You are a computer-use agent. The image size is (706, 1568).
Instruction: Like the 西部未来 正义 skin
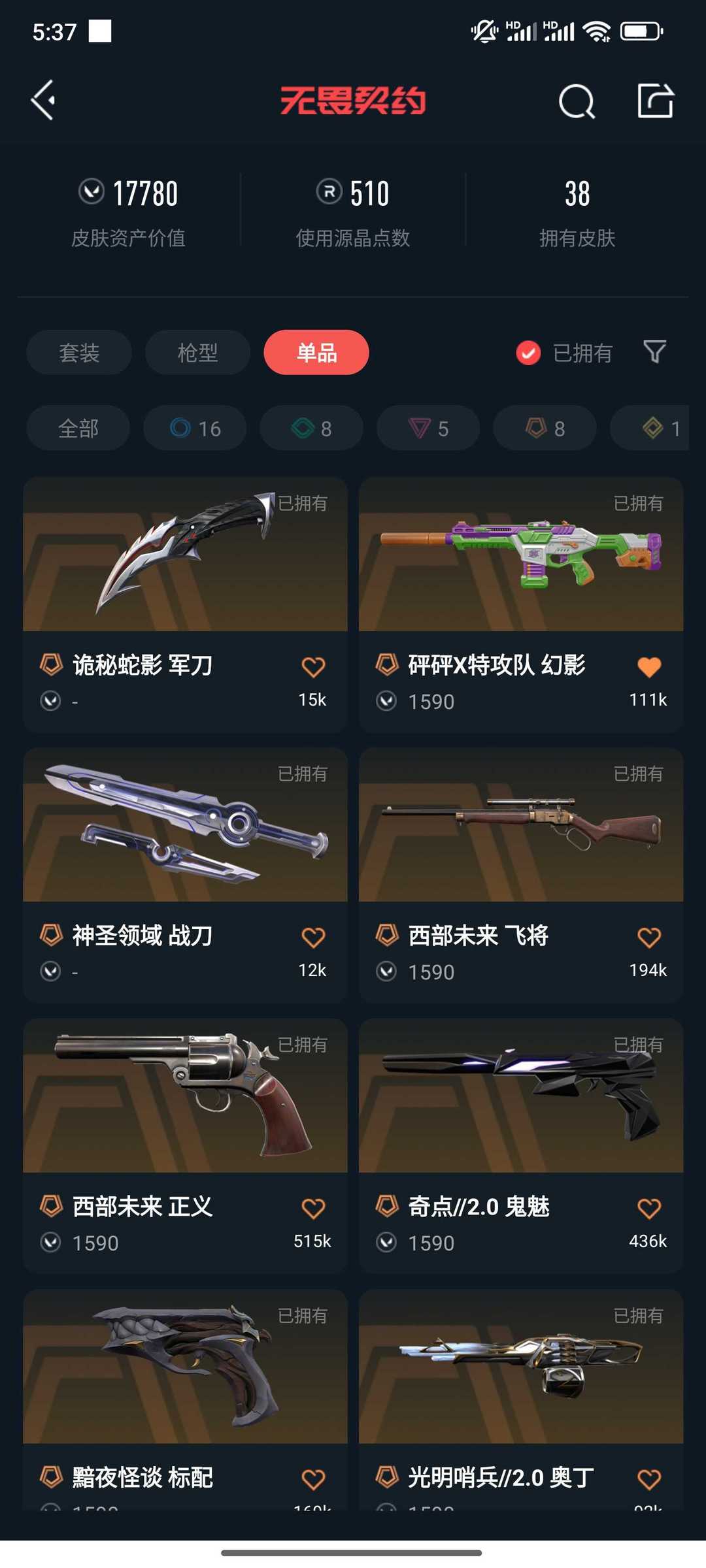click(313, 1208)
